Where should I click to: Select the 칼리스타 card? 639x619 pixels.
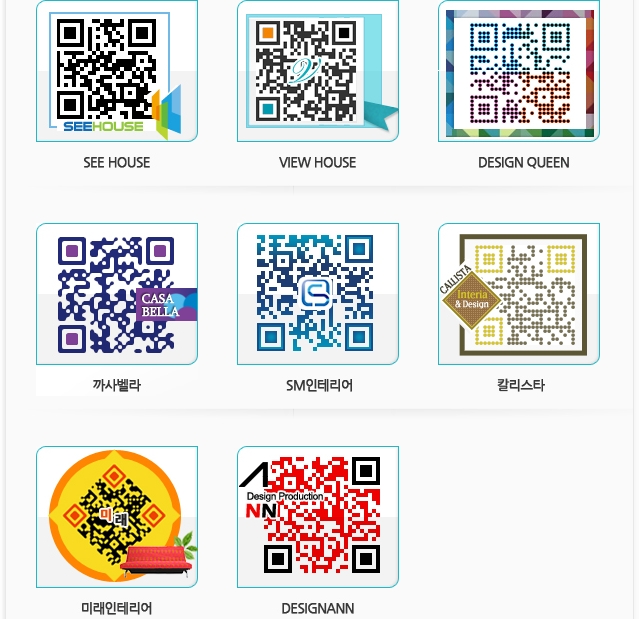519,294
